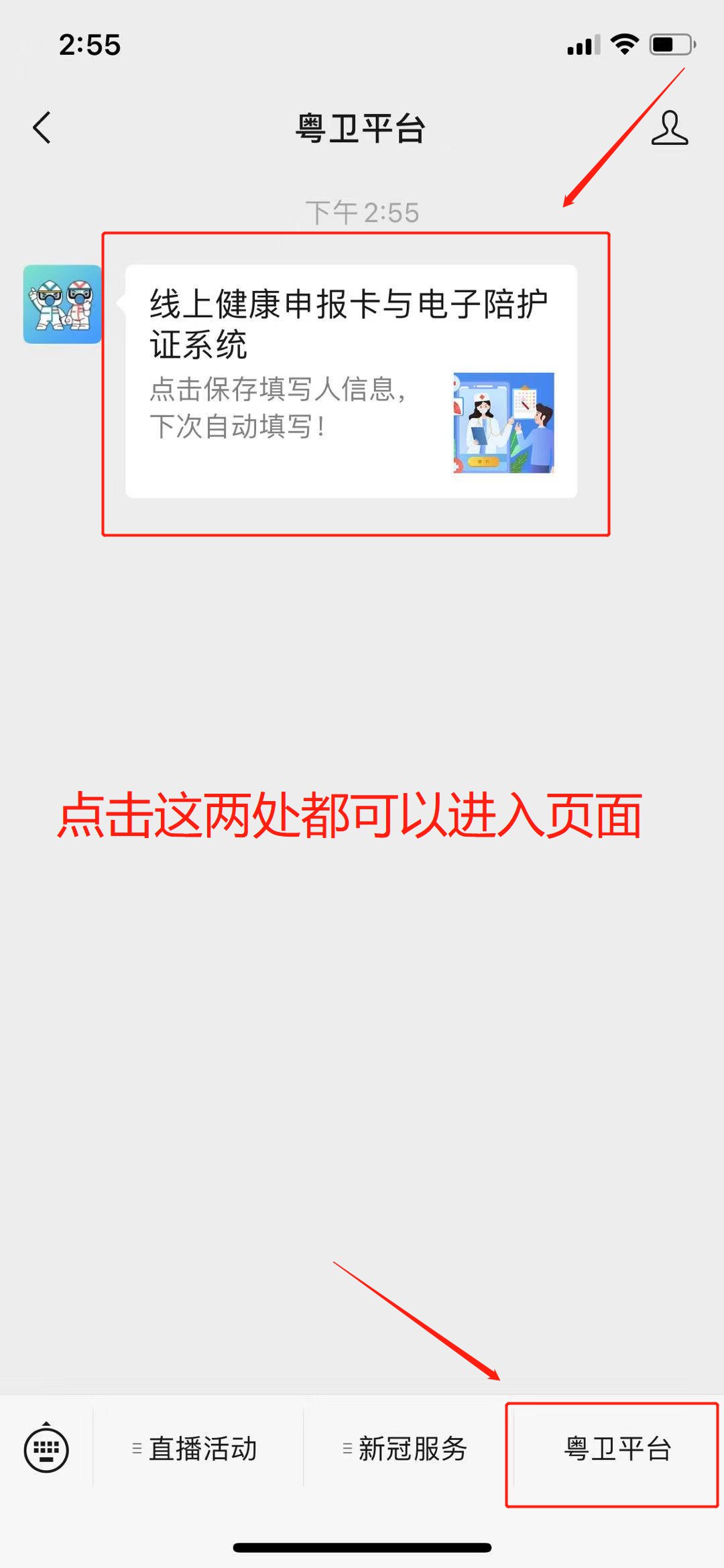
Task: Expand the 直播活动 menu
Action: [x=196, y=1449]
